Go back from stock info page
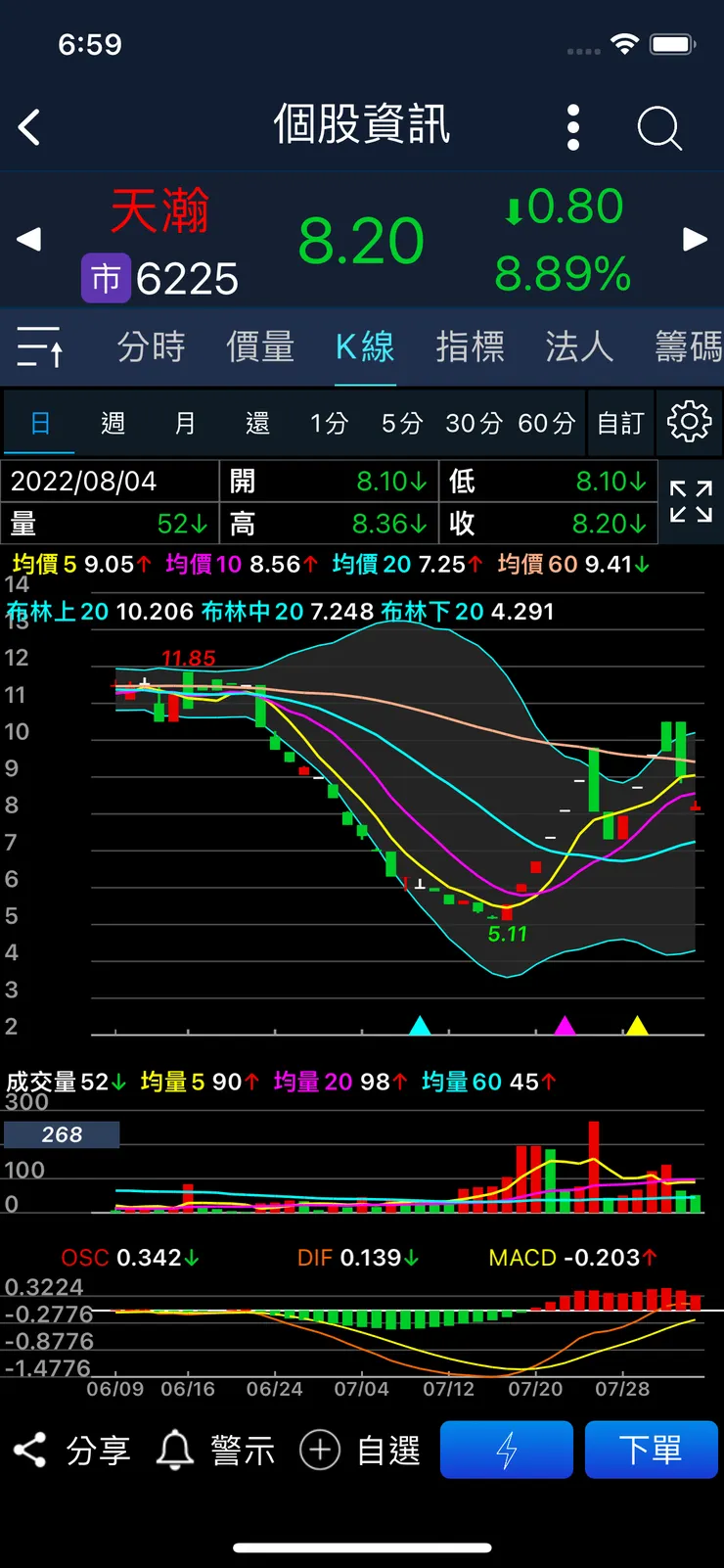 (29, 127)
